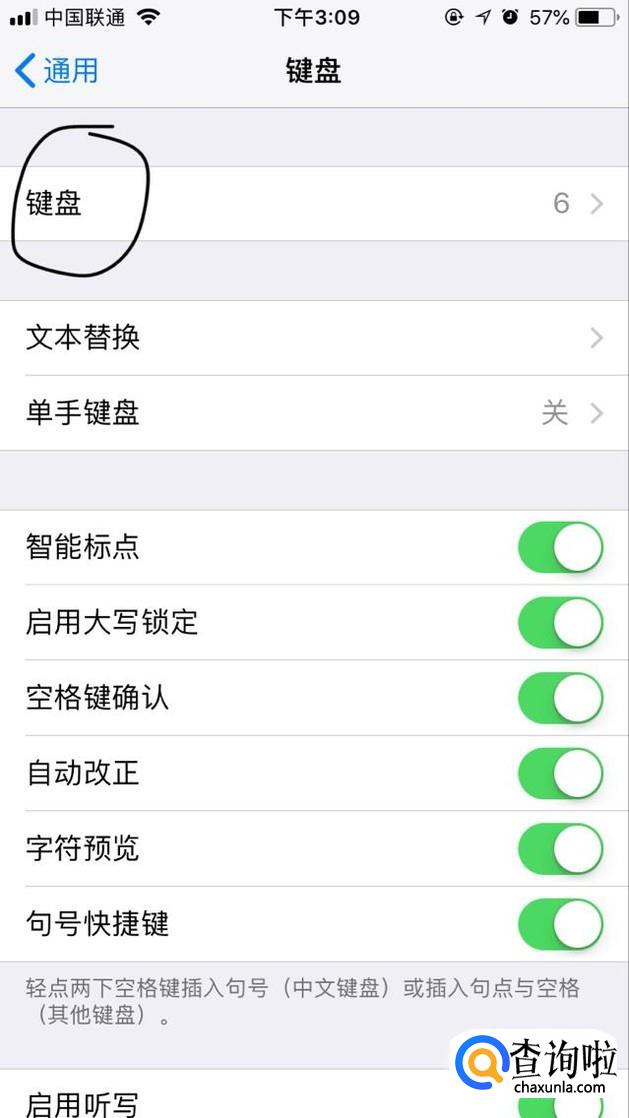Open the 键盘 keyboards list row

tap(314, 204)
